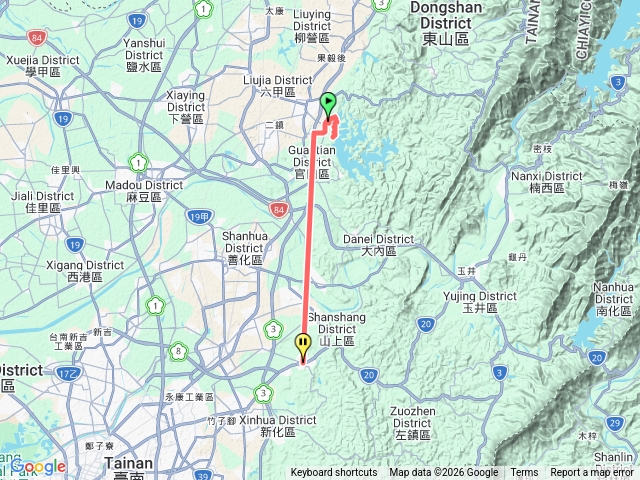Open the Google logo link
This screenshot has width=640, height=480.
(38, 466)
